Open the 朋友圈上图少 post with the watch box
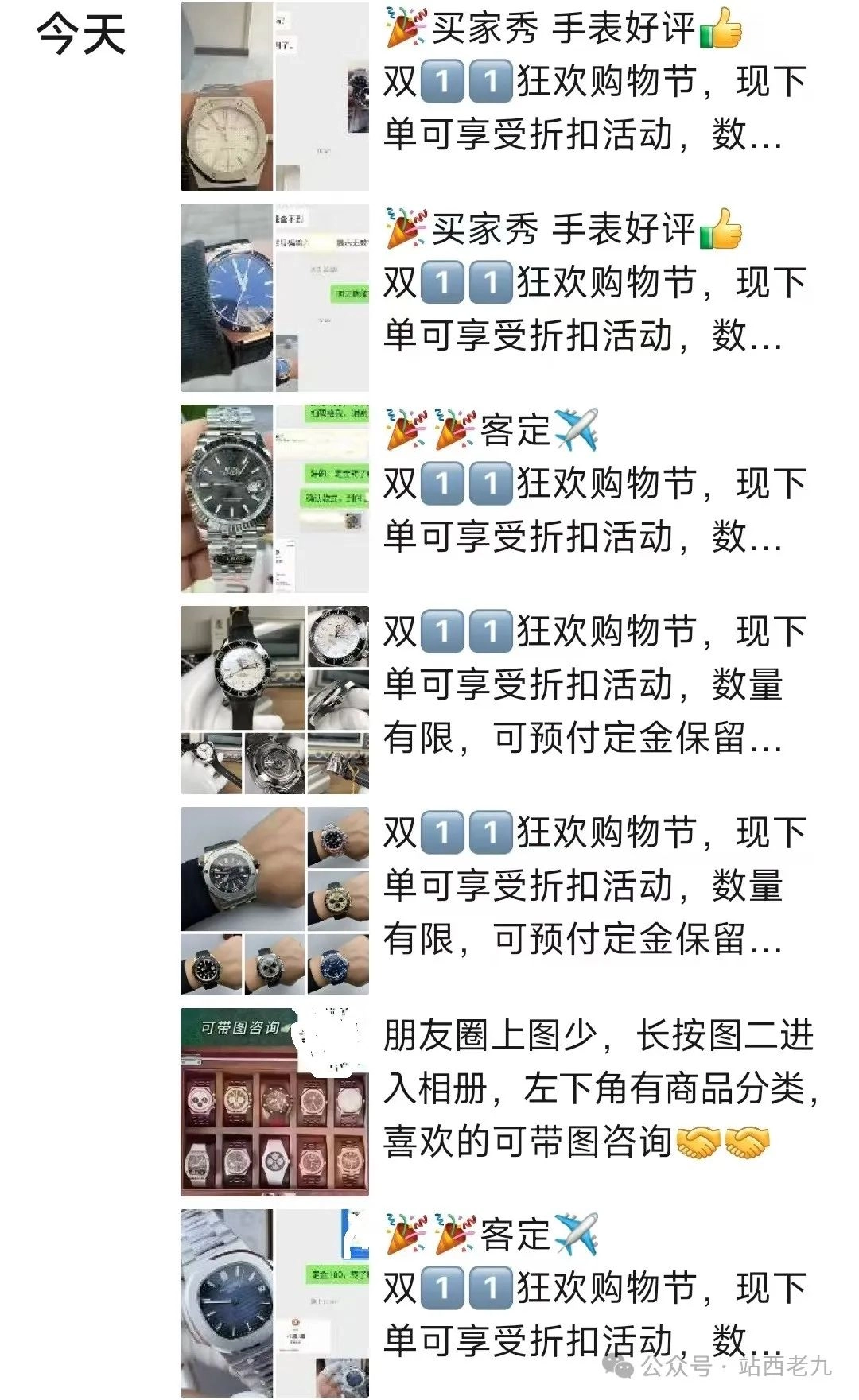 coord(274,1102)
